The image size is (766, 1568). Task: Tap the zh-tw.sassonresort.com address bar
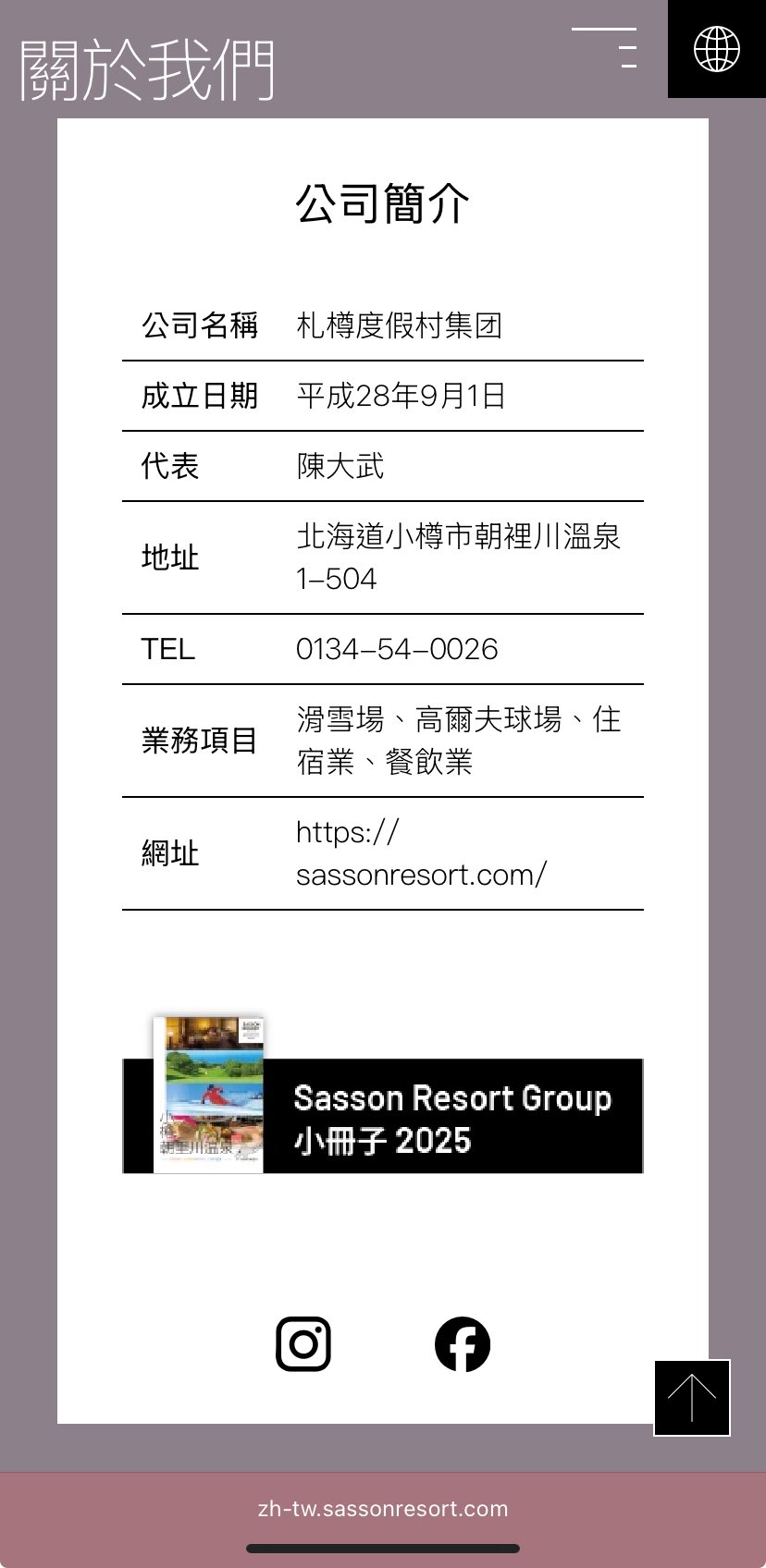click(383, 1509)
